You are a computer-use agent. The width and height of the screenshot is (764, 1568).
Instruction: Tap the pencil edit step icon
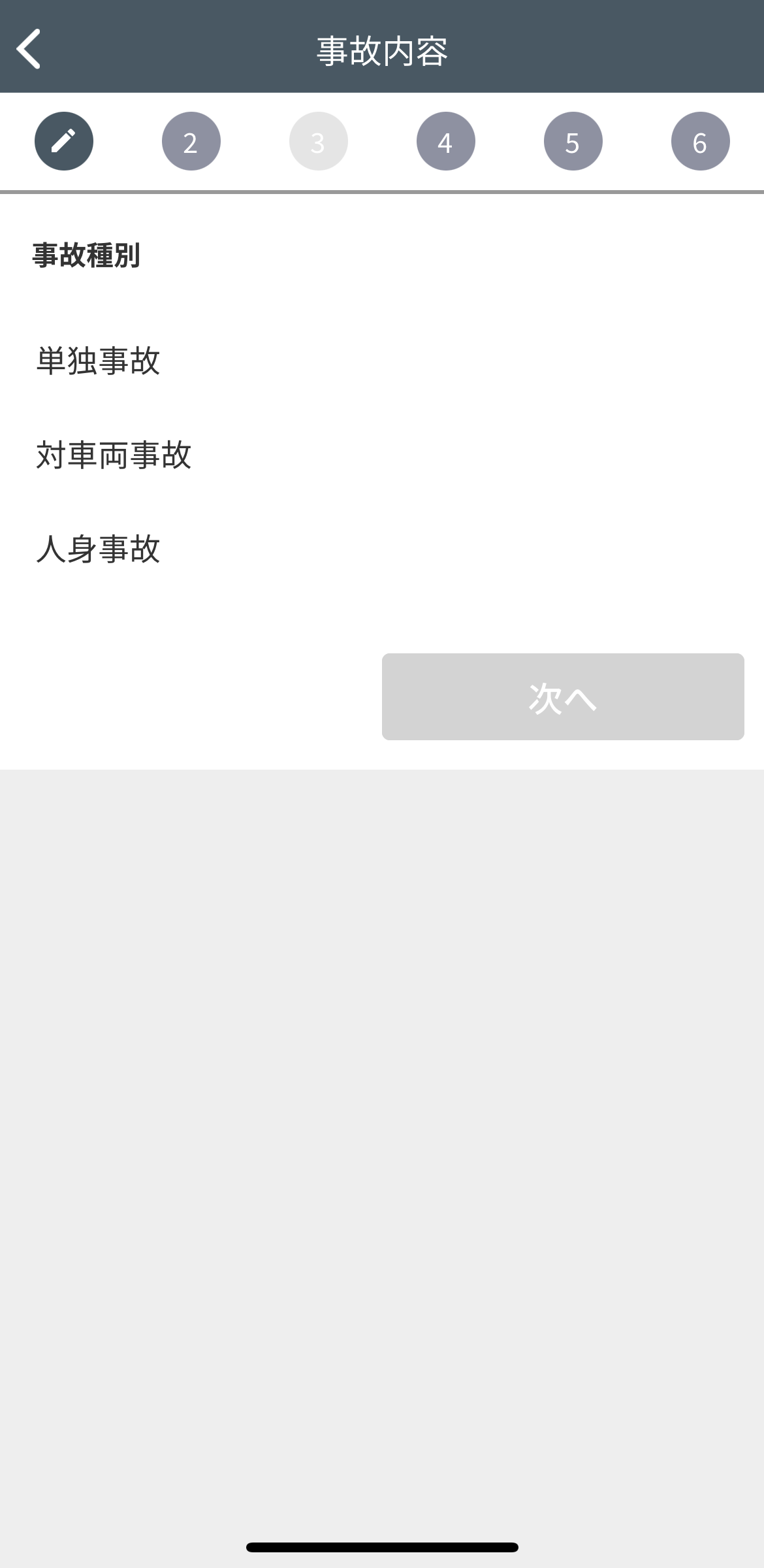click(64, 141)
